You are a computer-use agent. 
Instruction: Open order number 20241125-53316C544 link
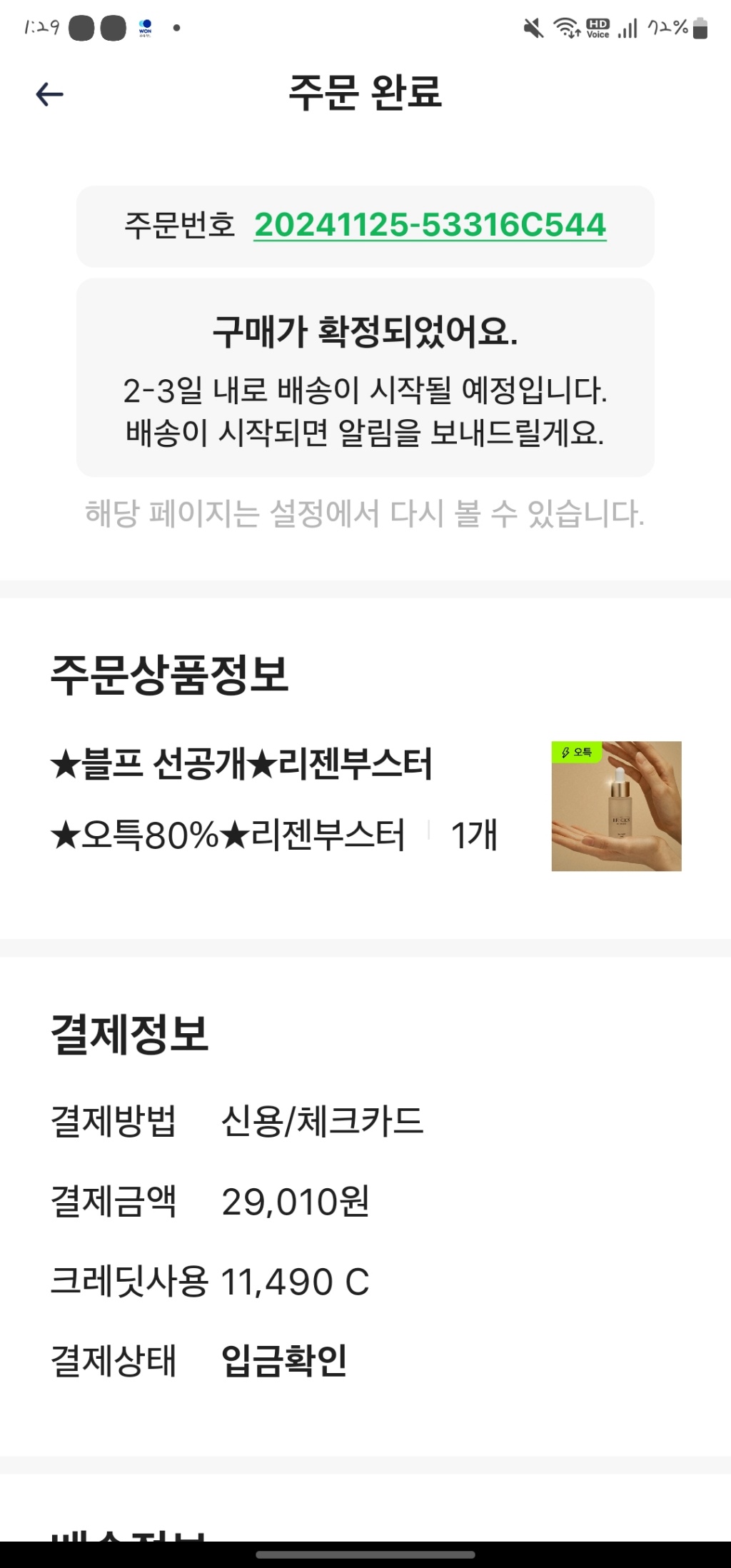coord(430,226)
